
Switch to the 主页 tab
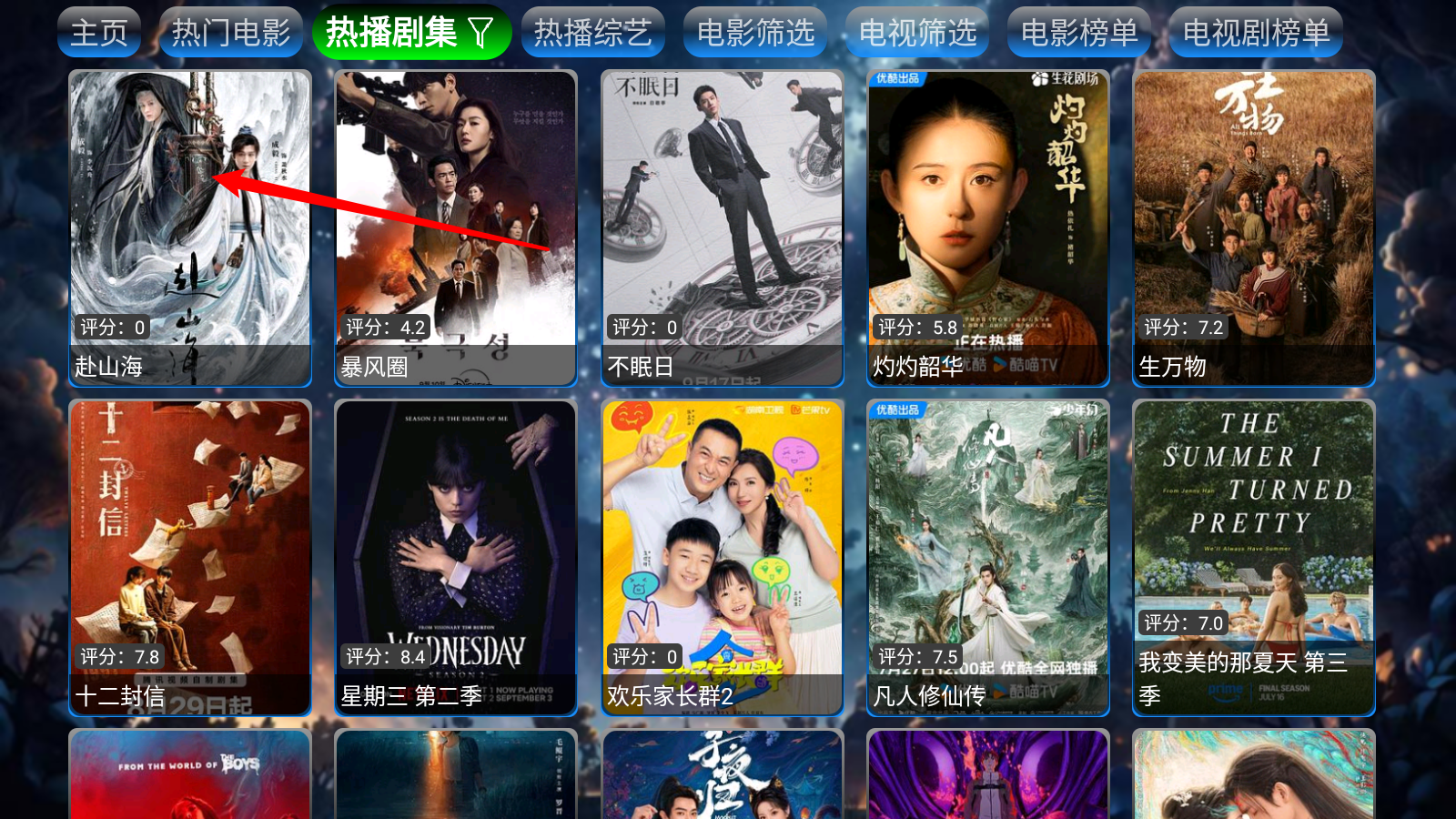99,33
